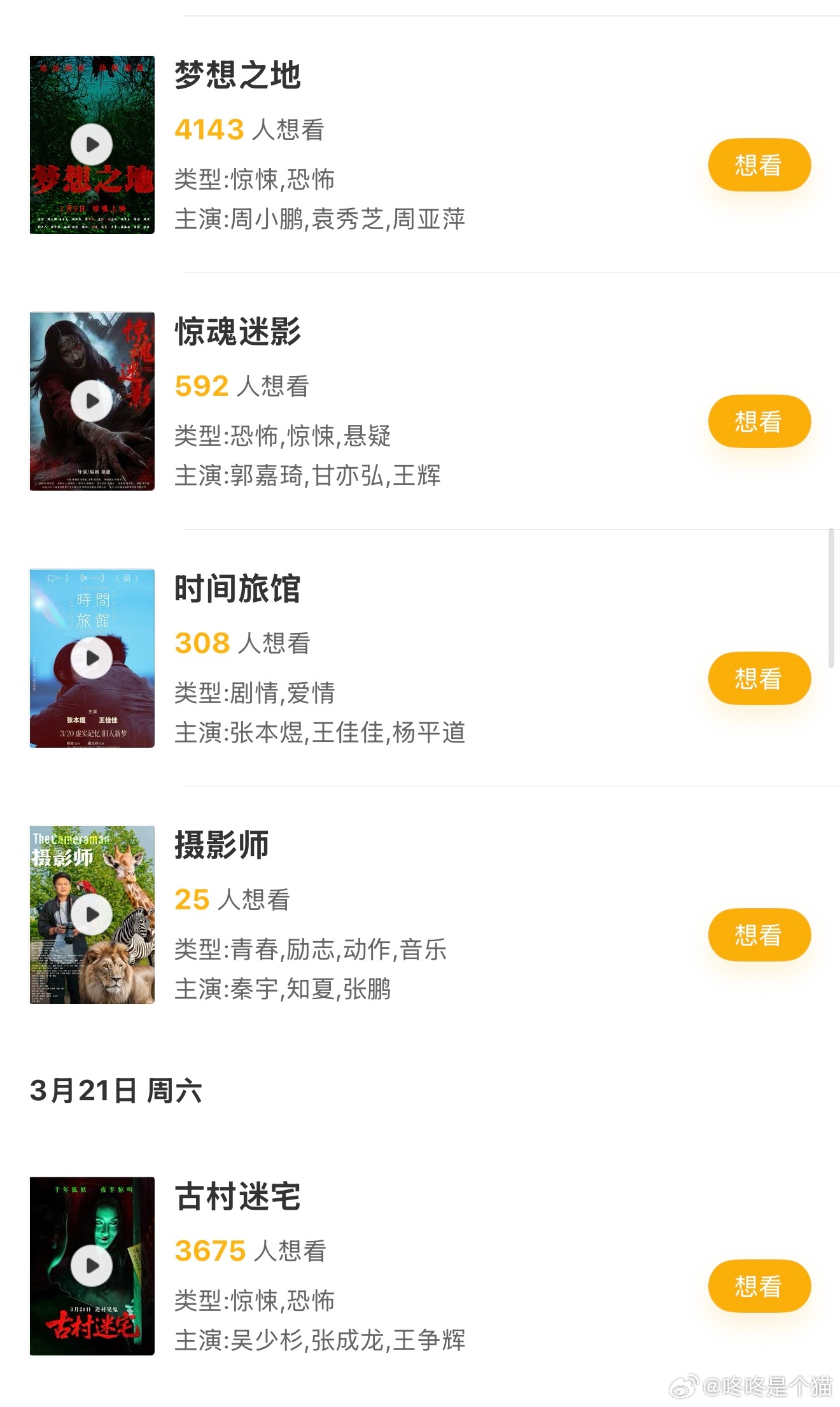The width and height of the screenshot is (840, 1407).
Task: Watch the trailer on 惊魂迷影 poster
Action: 92,402
